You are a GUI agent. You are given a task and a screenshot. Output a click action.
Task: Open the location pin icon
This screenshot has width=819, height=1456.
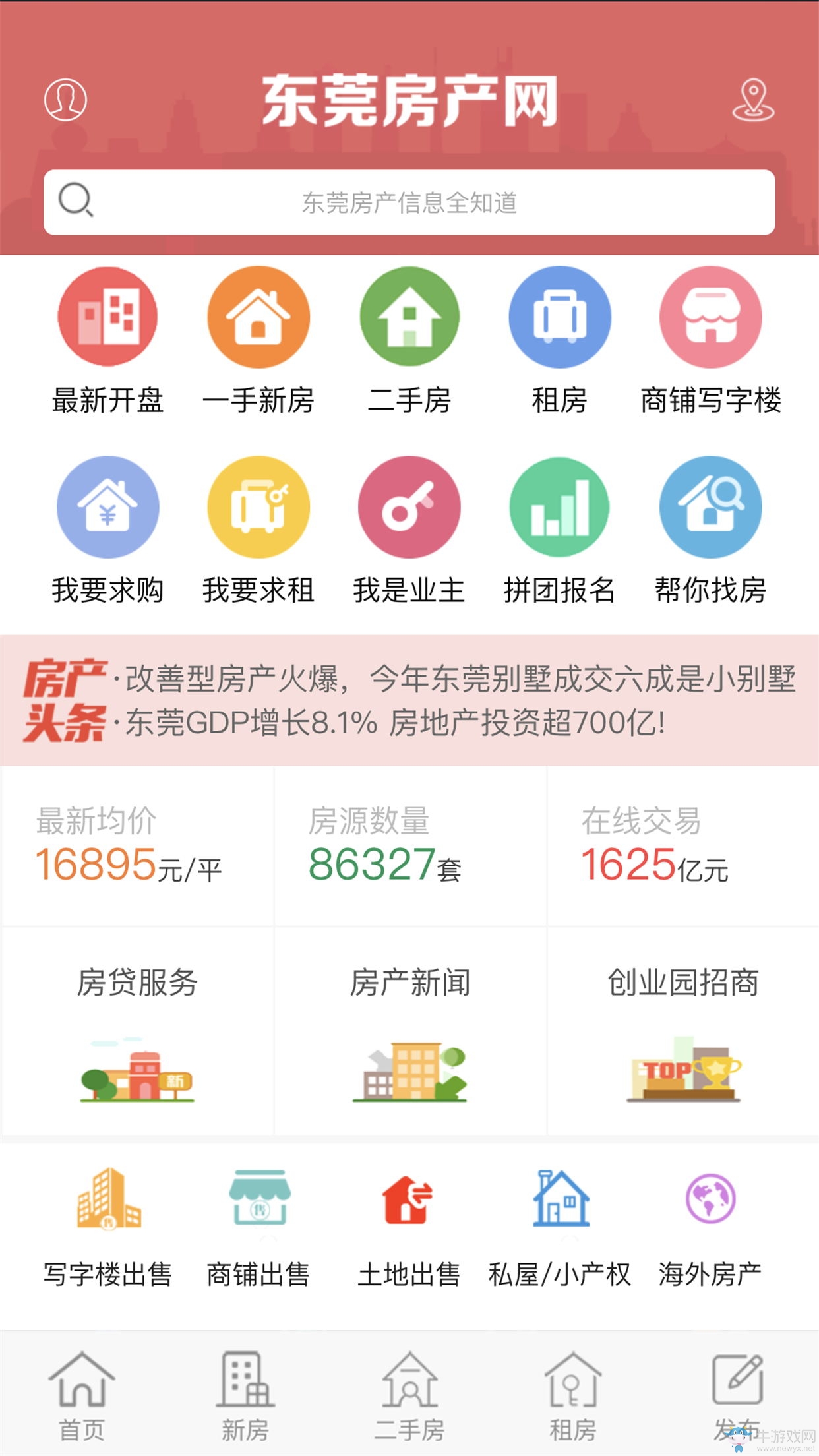[753, 100]
